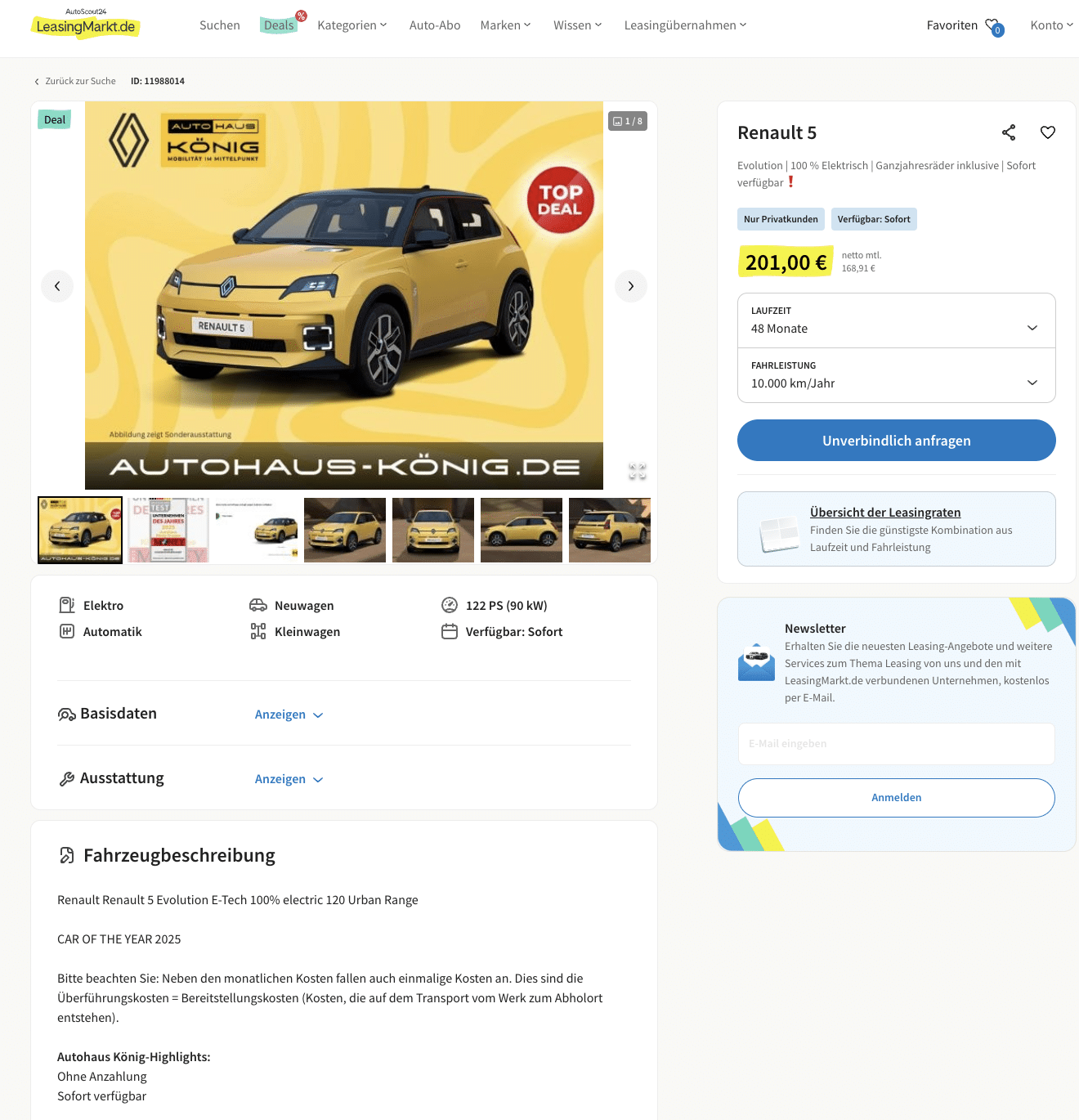Viewport: 1079px width, 1120px height.
Task: Tap Unverbindlich anfragen button
Action: tap(896, 441)
